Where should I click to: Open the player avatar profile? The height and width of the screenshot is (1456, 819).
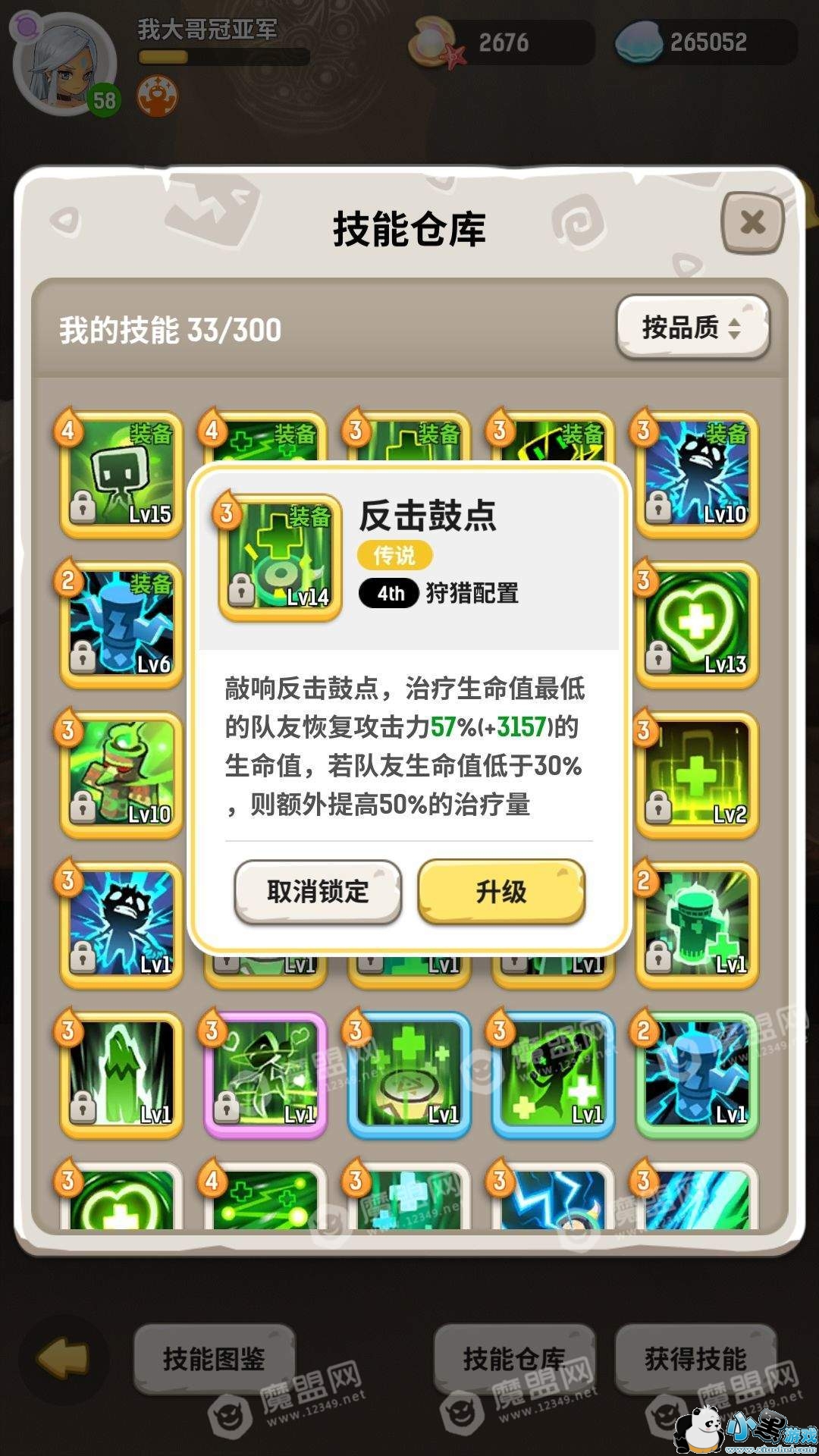click(x=68, y=67)
